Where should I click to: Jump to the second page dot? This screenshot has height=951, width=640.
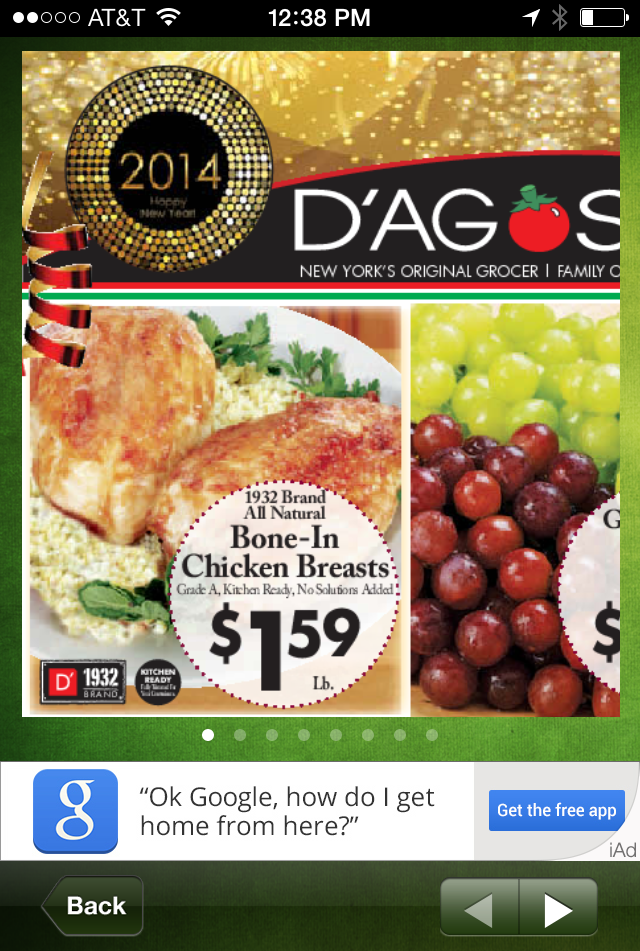(240, 735)
